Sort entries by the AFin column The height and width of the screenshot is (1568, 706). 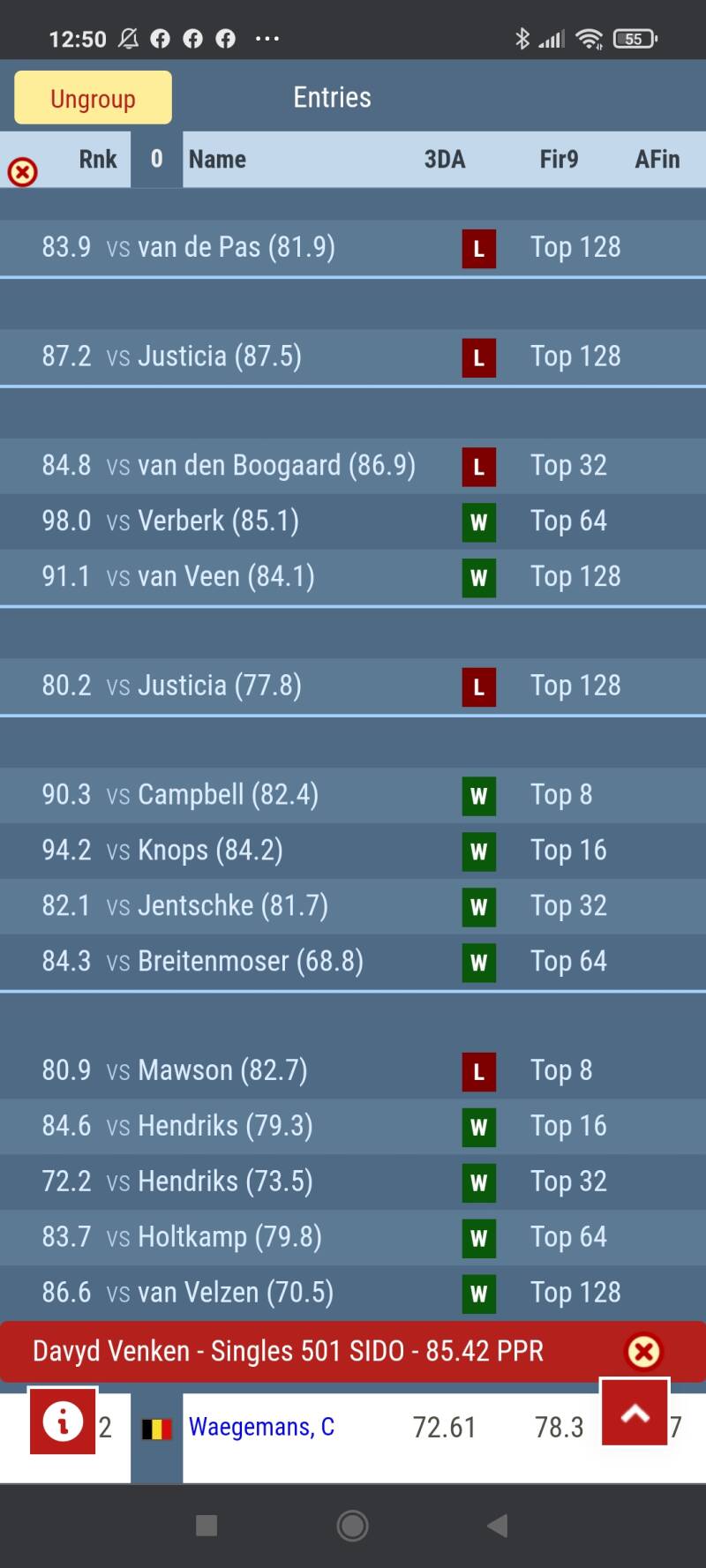coord(657,160)
